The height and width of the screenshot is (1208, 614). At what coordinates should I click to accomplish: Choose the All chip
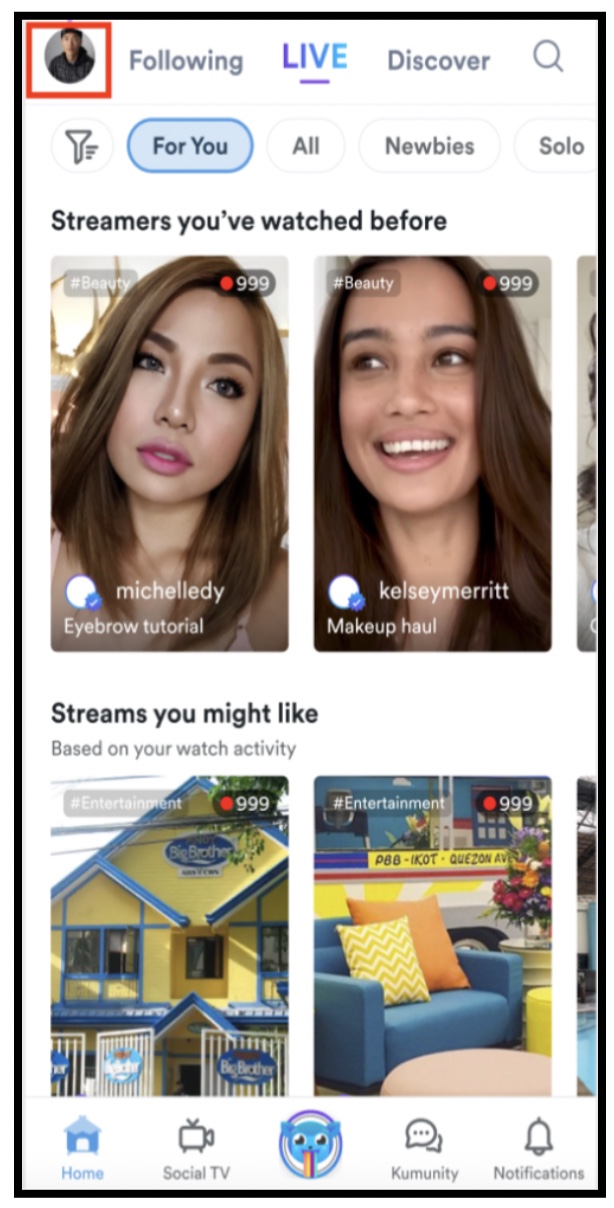tap(306, 146)
